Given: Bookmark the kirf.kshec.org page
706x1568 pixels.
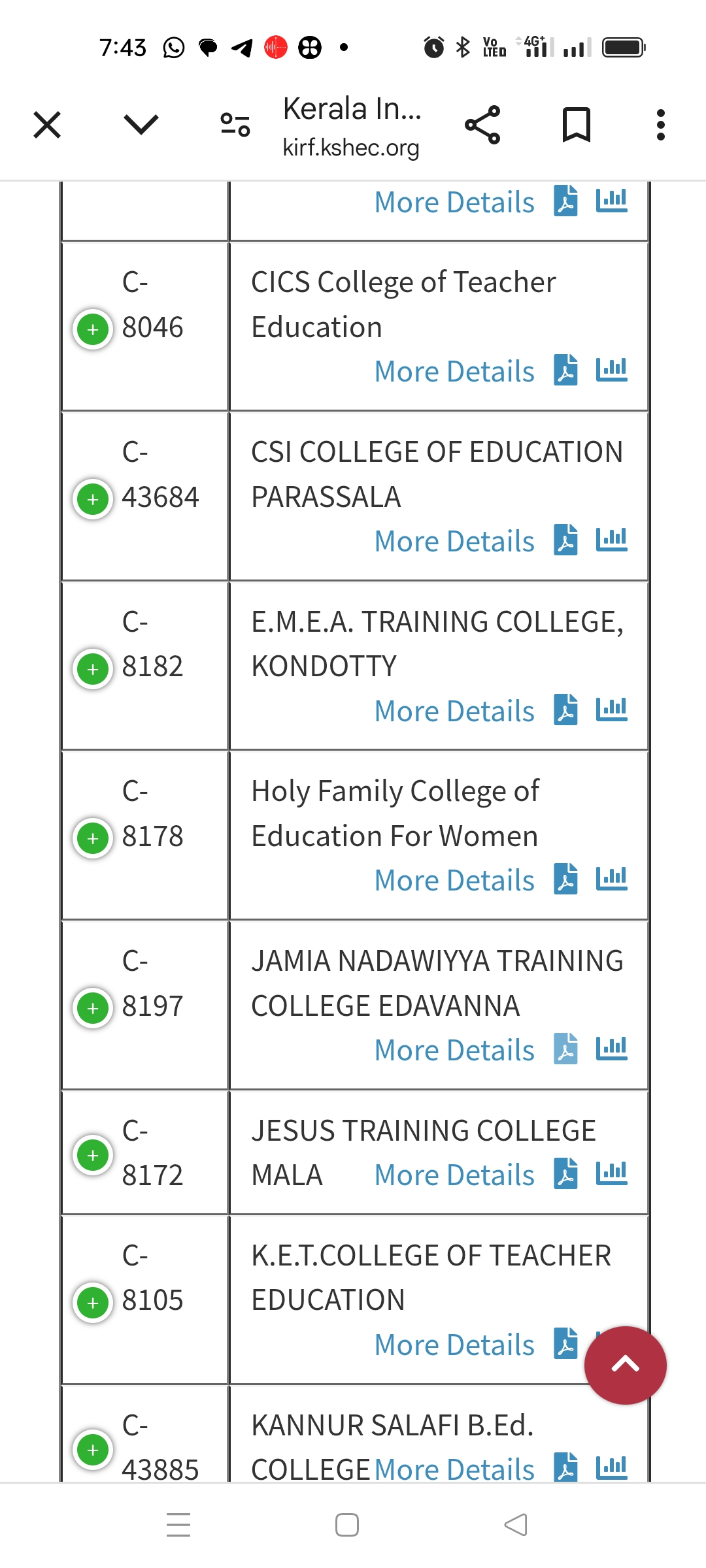Looking at the screenshot, I should coord(576,125).
